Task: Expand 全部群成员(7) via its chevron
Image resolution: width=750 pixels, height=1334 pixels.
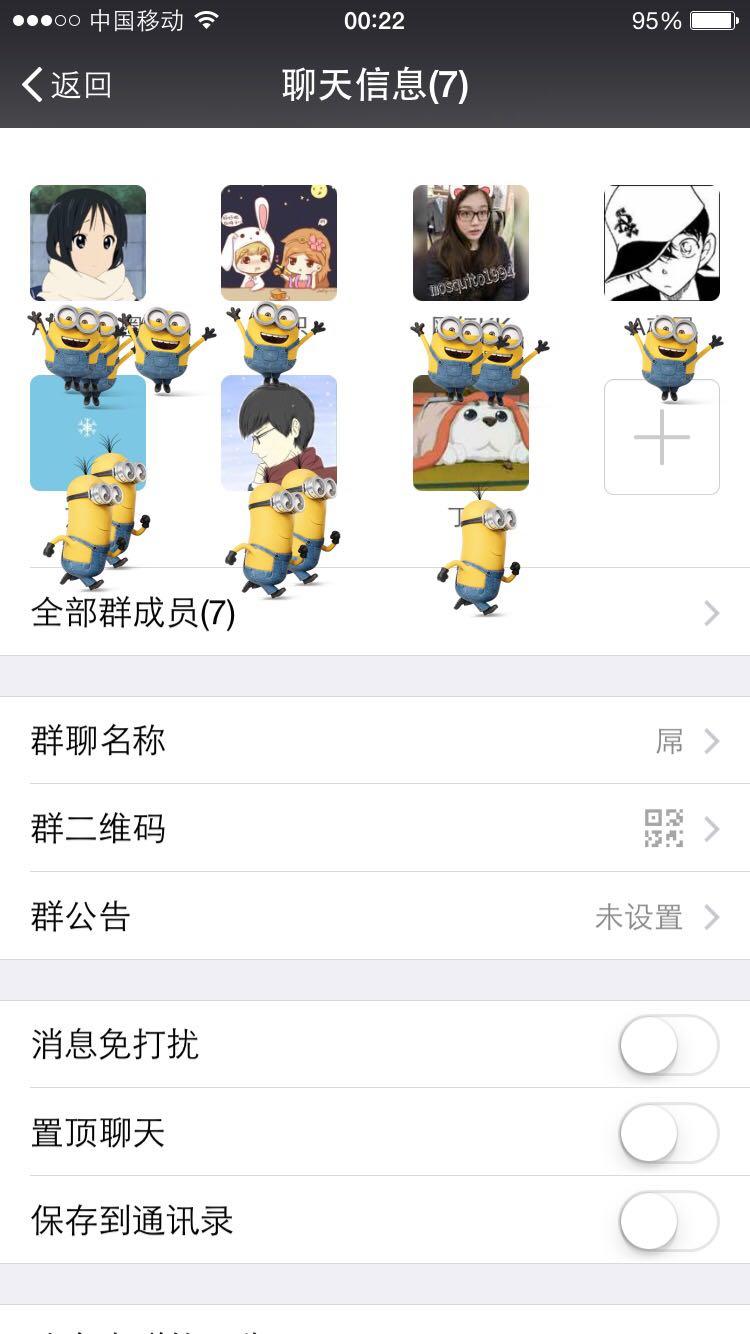Action: coord(711,613)
